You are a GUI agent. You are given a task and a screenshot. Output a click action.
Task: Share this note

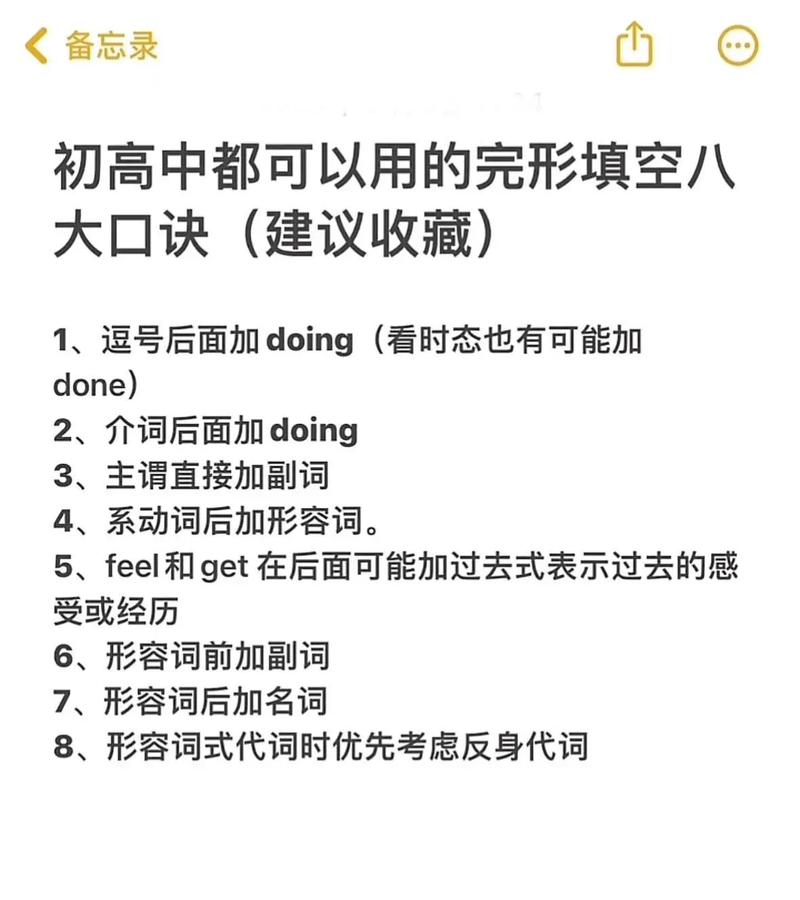pos(634,45)
